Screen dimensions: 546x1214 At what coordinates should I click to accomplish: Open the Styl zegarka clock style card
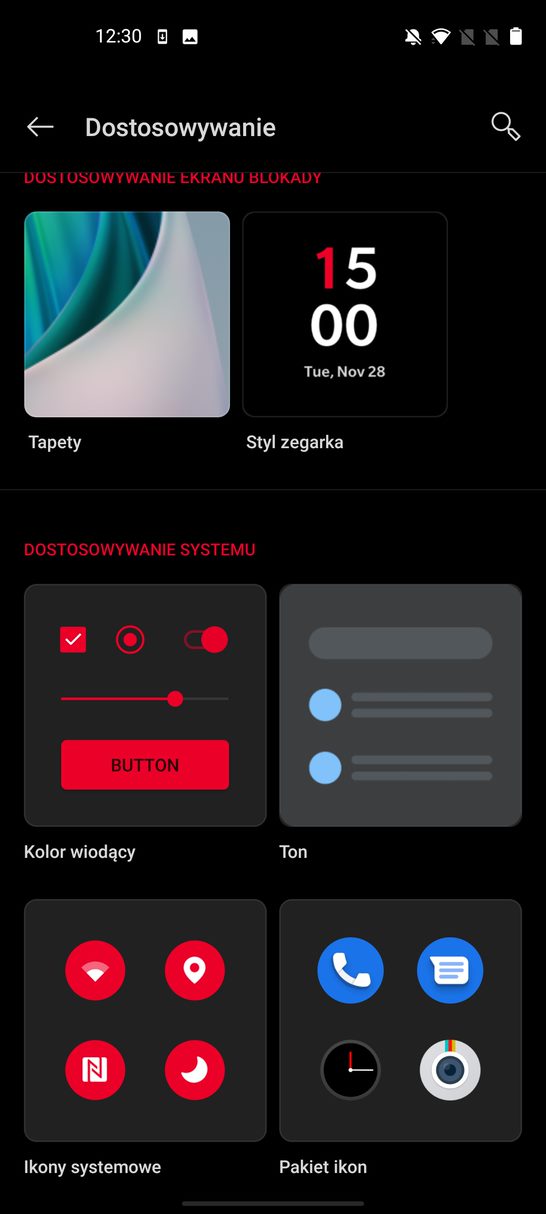pyautogui.click(x=345, y=314)
